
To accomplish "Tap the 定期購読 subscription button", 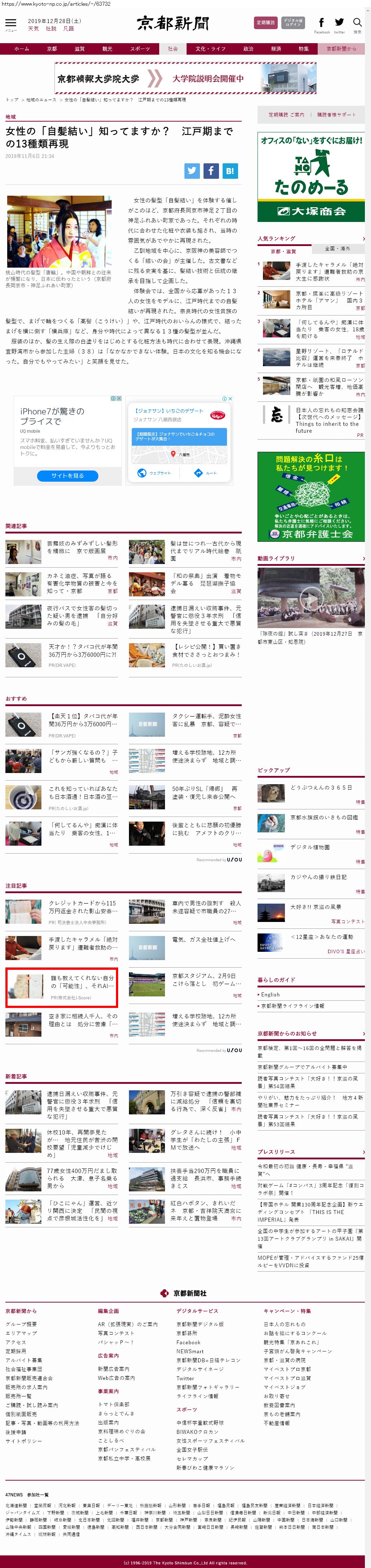I will (x=265, y=23).
